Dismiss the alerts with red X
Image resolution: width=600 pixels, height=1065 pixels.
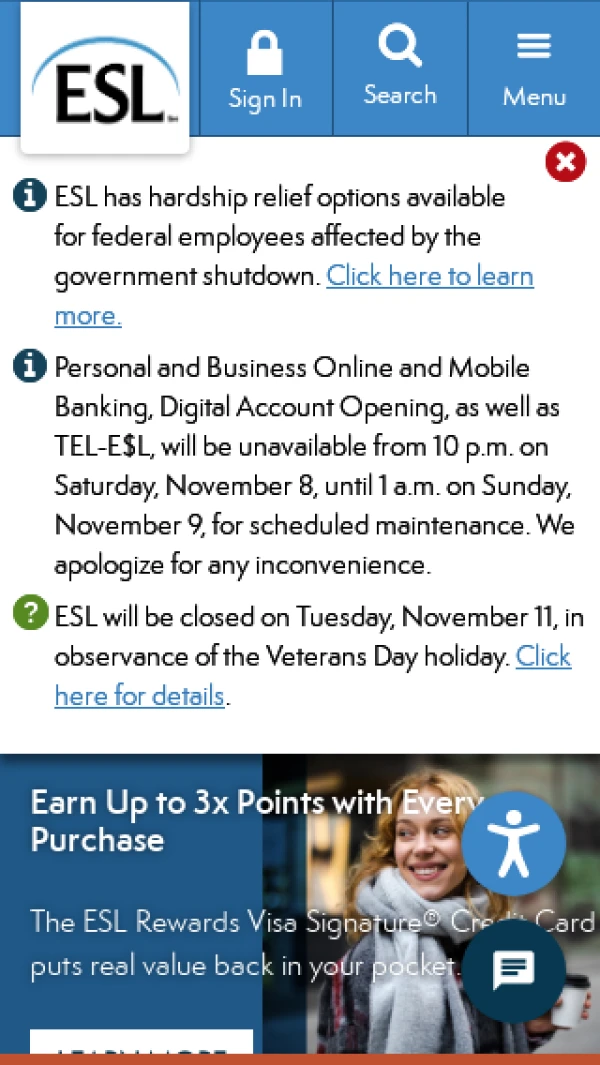click(565, 162)
